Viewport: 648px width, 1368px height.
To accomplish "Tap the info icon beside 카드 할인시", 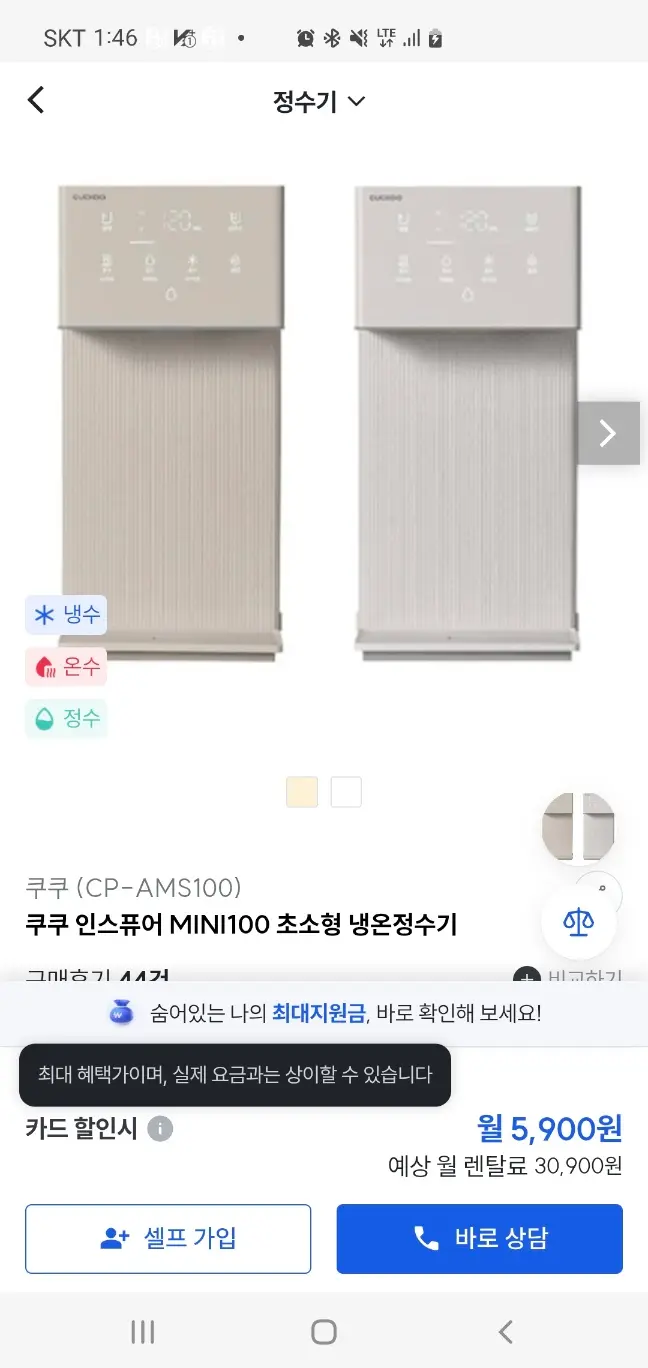I will (x=160, y=1129).
